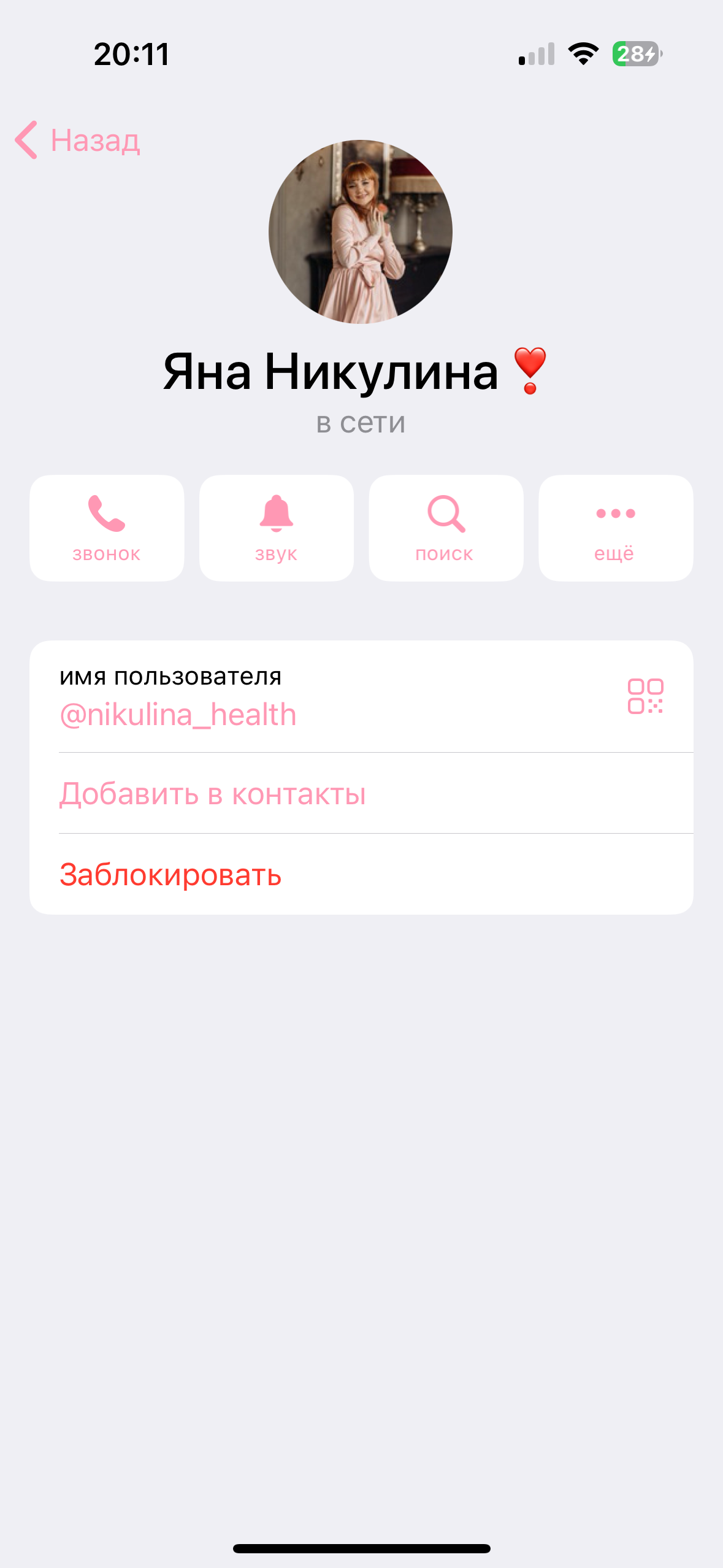Block user with Заблокировать
The height and width of the screenshot is (1568, 723).
(170, 875)
